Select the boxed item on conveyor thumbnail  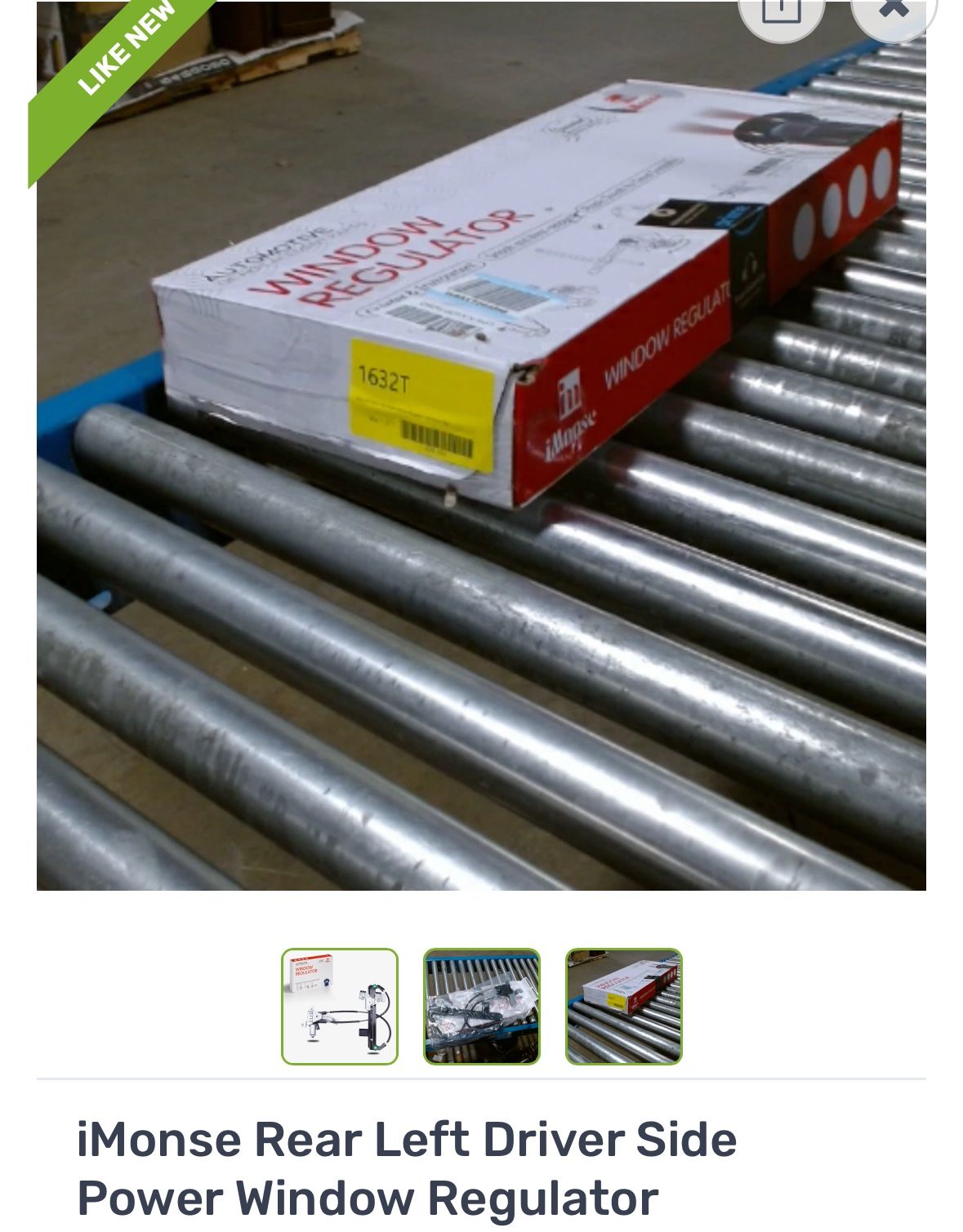[623, 1006]
